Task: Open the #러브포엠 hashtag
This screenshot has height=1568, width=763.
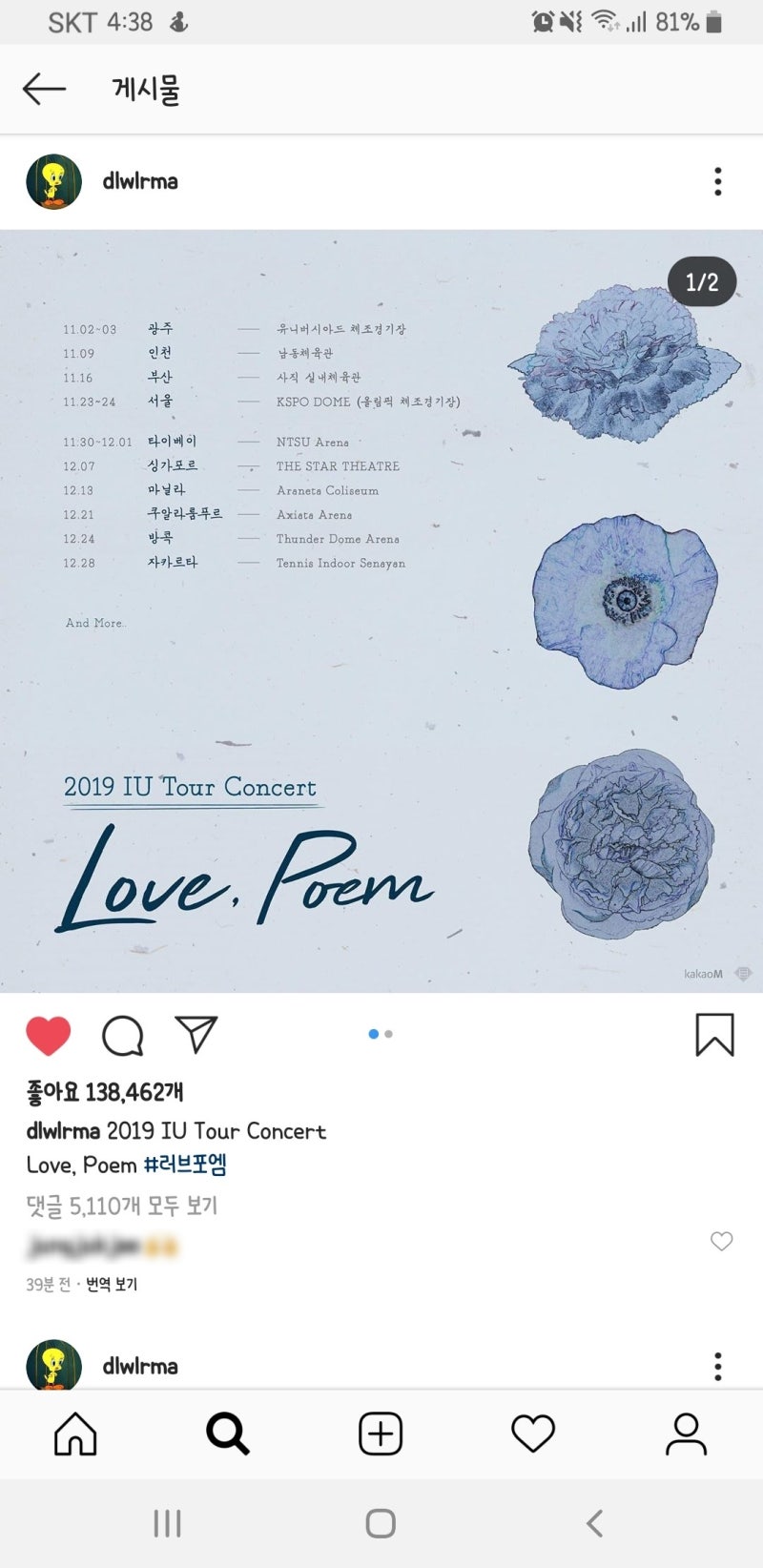Action: click(x=185, y=1165)
